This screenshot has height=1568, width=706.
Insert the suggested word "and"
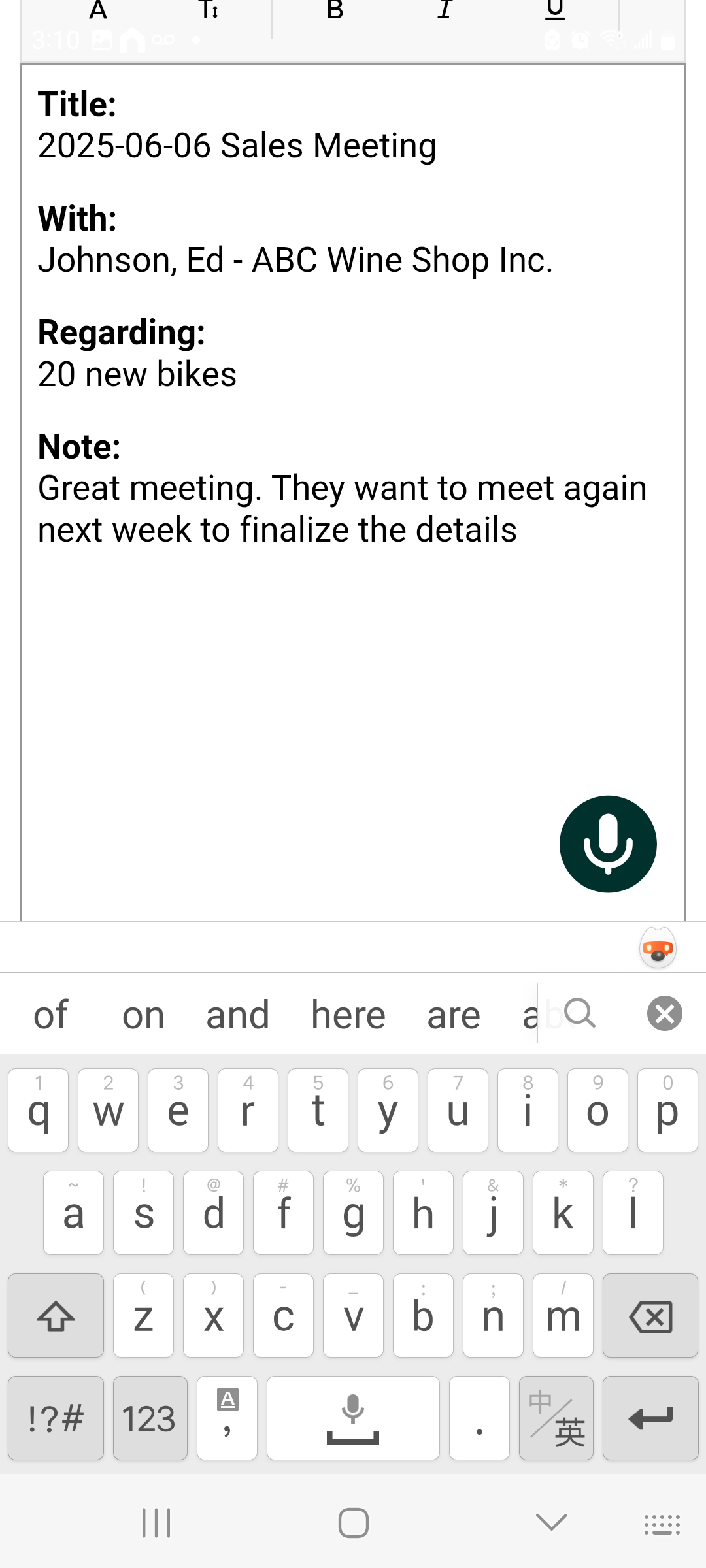click(237, 1015)
